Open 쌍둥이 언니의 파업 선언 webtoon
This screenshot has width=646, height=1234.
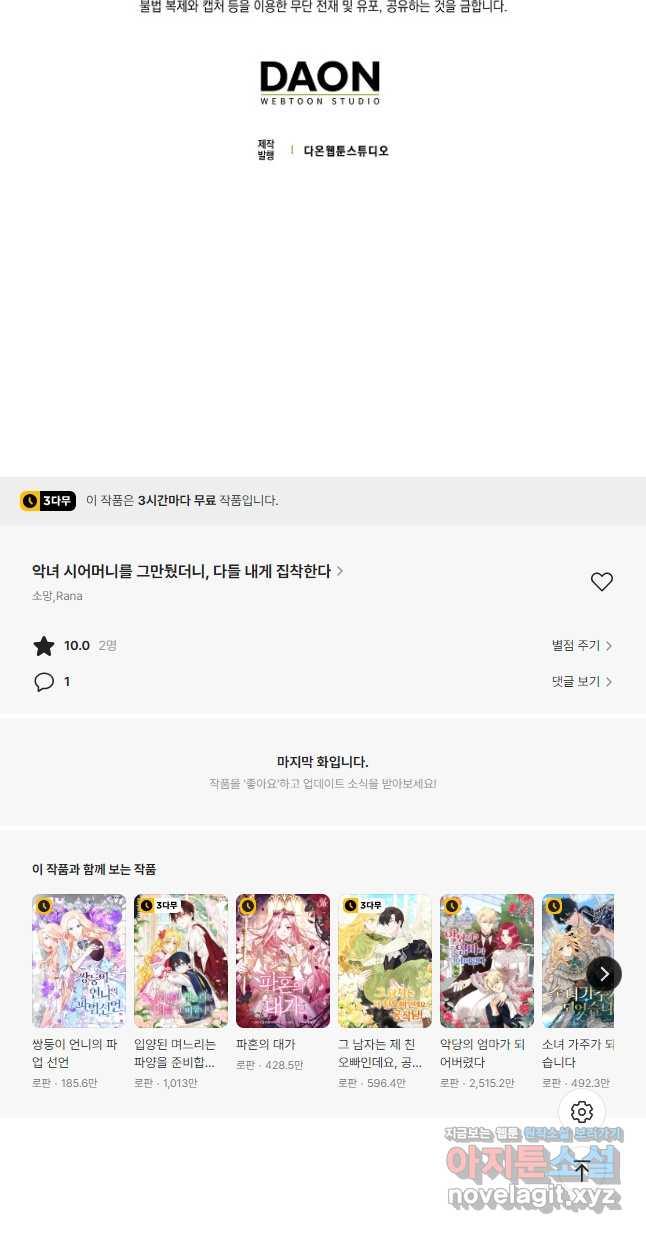79,961
